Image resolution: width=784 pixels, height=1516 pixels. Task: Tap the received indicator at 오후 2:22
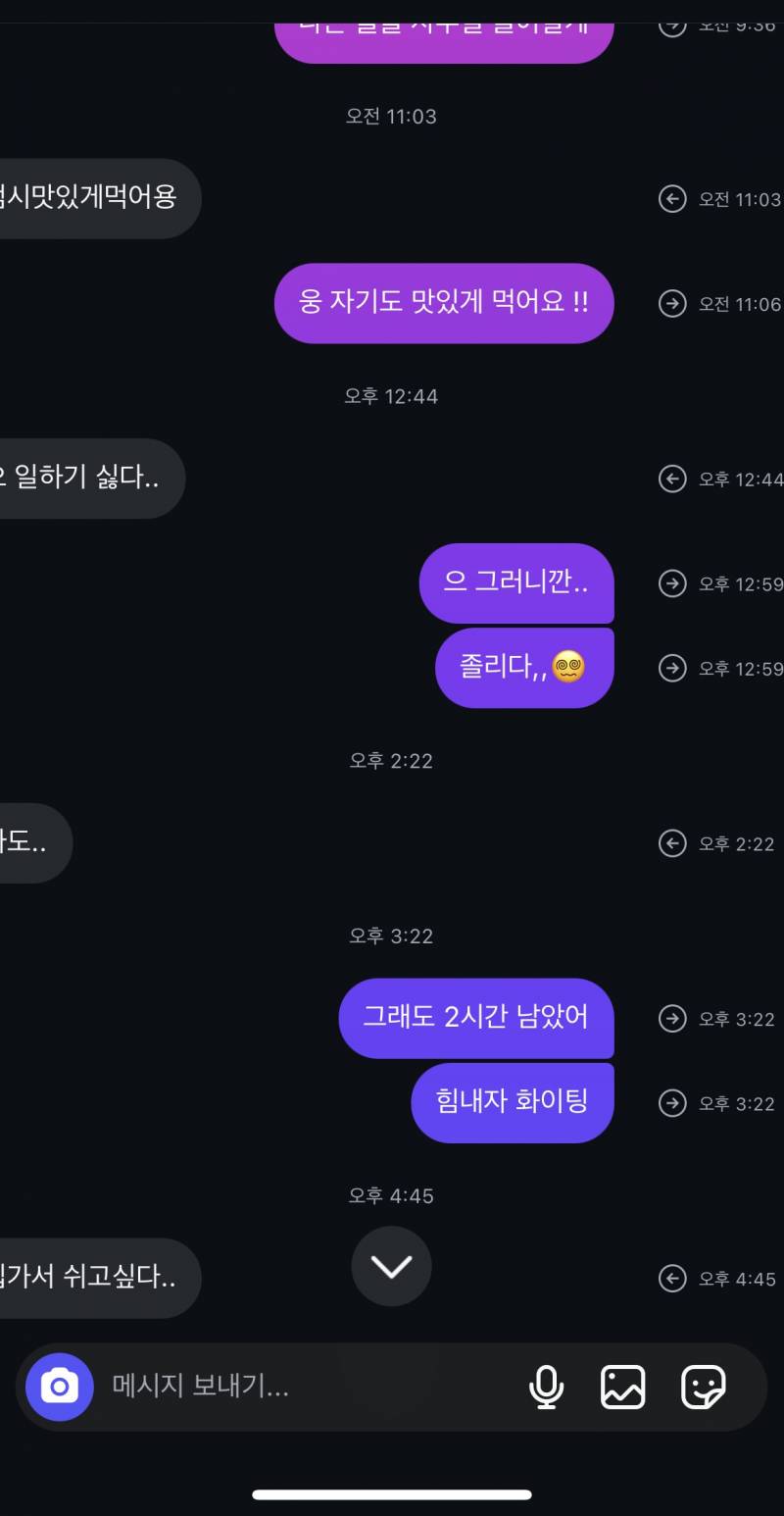click(x=672, y=843)
